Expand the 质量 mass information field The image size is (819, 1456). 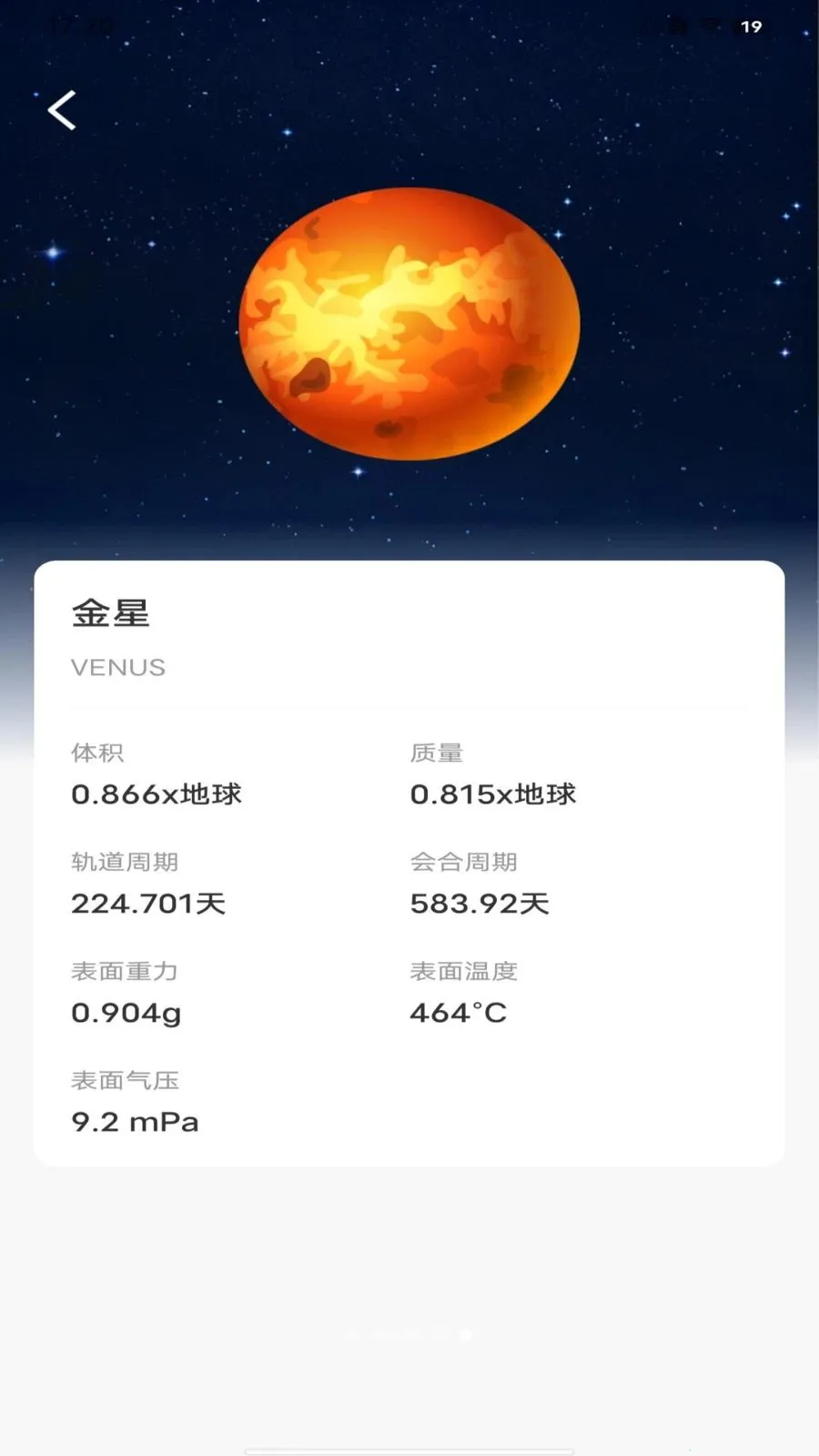coord(494,775)
